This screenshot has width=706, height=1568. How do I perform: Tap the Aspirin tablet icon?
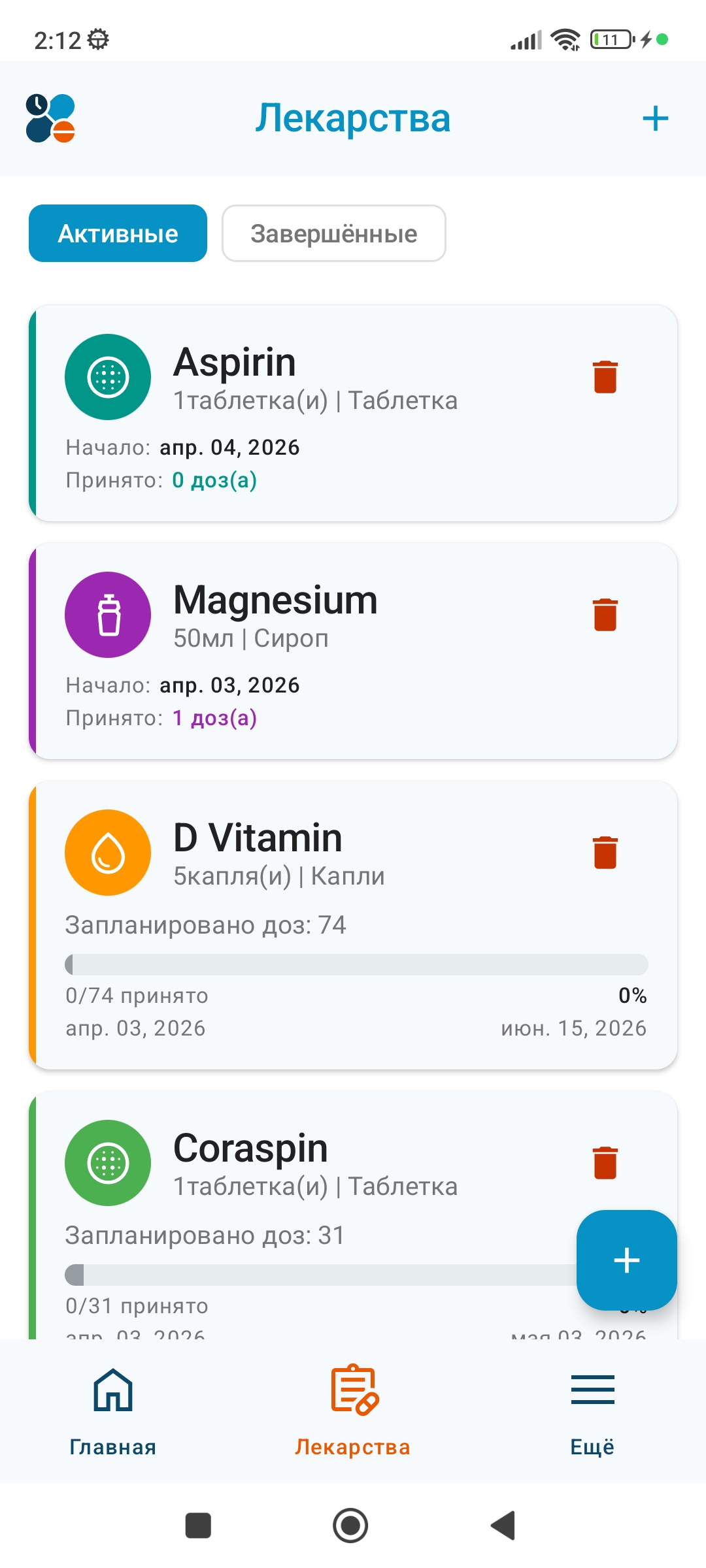[x=108, y=377]
